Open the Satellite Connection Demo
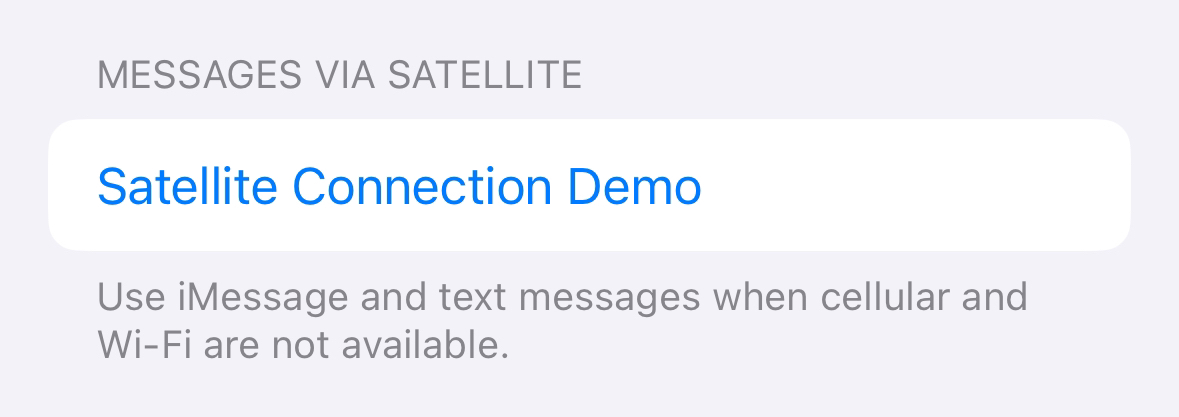Screen dimensions: 1179x417 [400, 186]
